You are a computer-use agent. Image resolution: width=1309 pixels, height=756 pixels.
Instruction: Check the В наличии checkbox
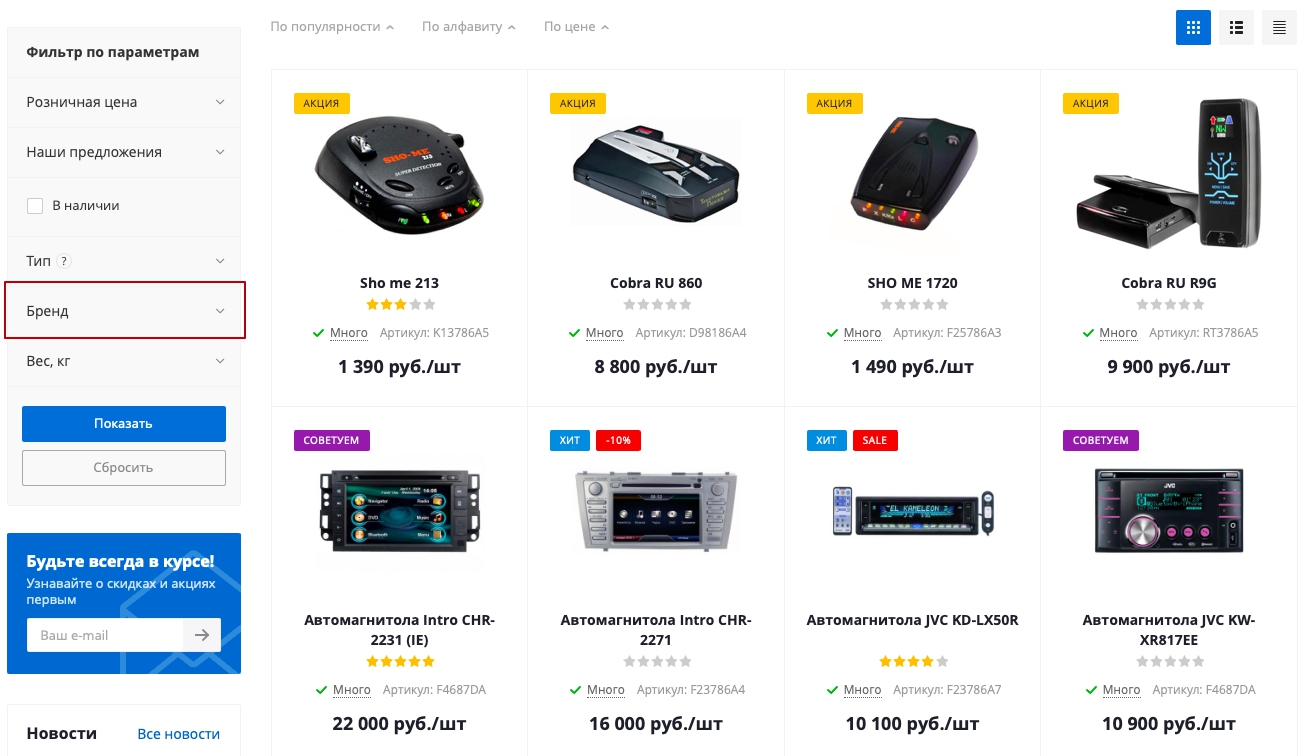(x=35, y=206)
